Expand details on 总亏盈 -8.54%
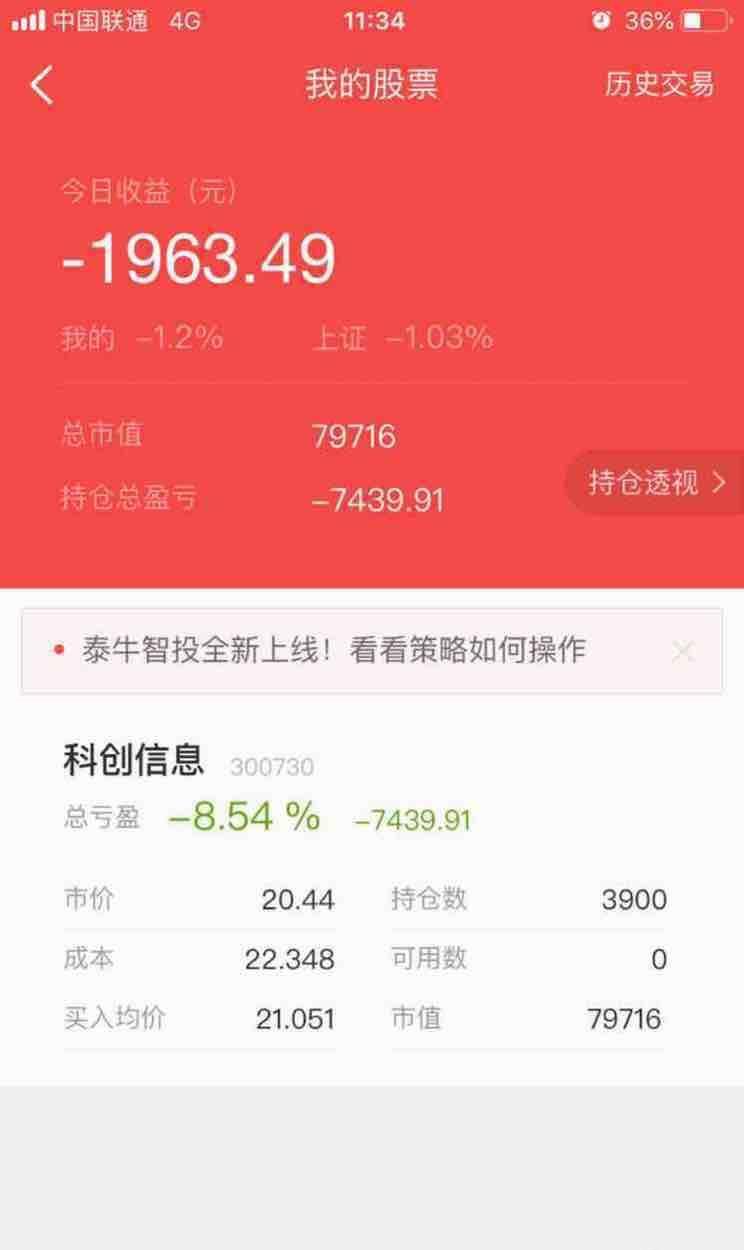Screen dimensions: 744x1250 pyautogui.click(x=245, y=817)
